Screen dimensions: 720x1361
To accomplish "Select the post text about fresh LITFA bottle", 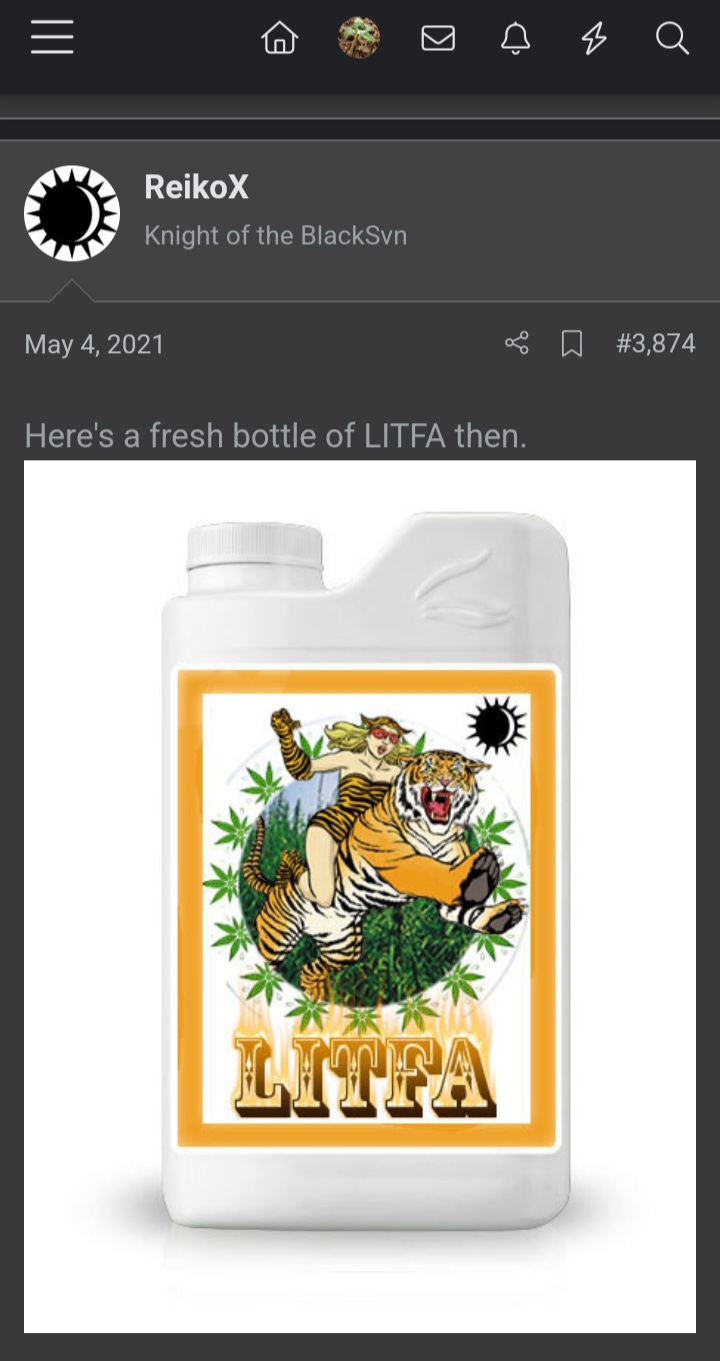I will tap(276, 435).
